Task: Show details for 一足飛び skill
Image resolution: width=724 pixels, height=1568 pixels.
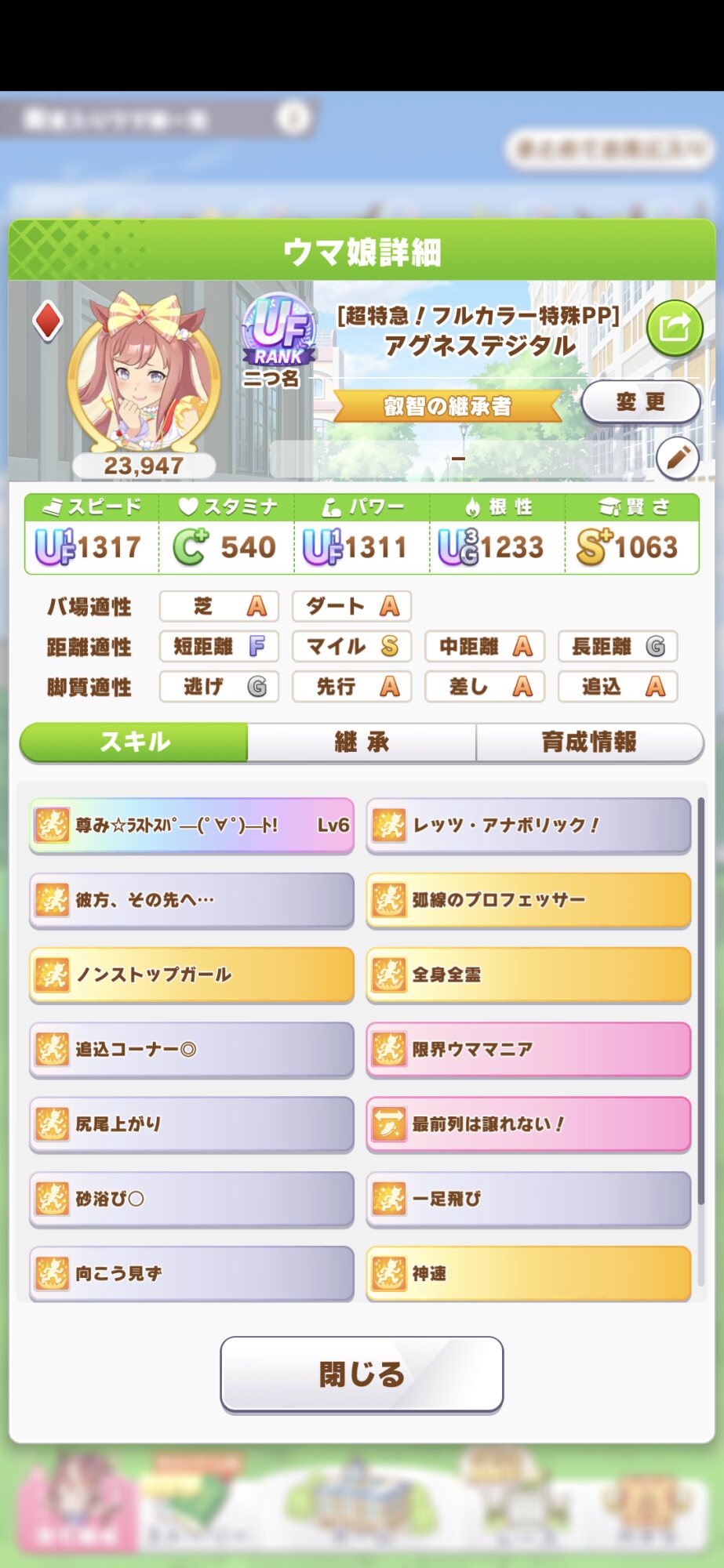Action: [528, 1198]
